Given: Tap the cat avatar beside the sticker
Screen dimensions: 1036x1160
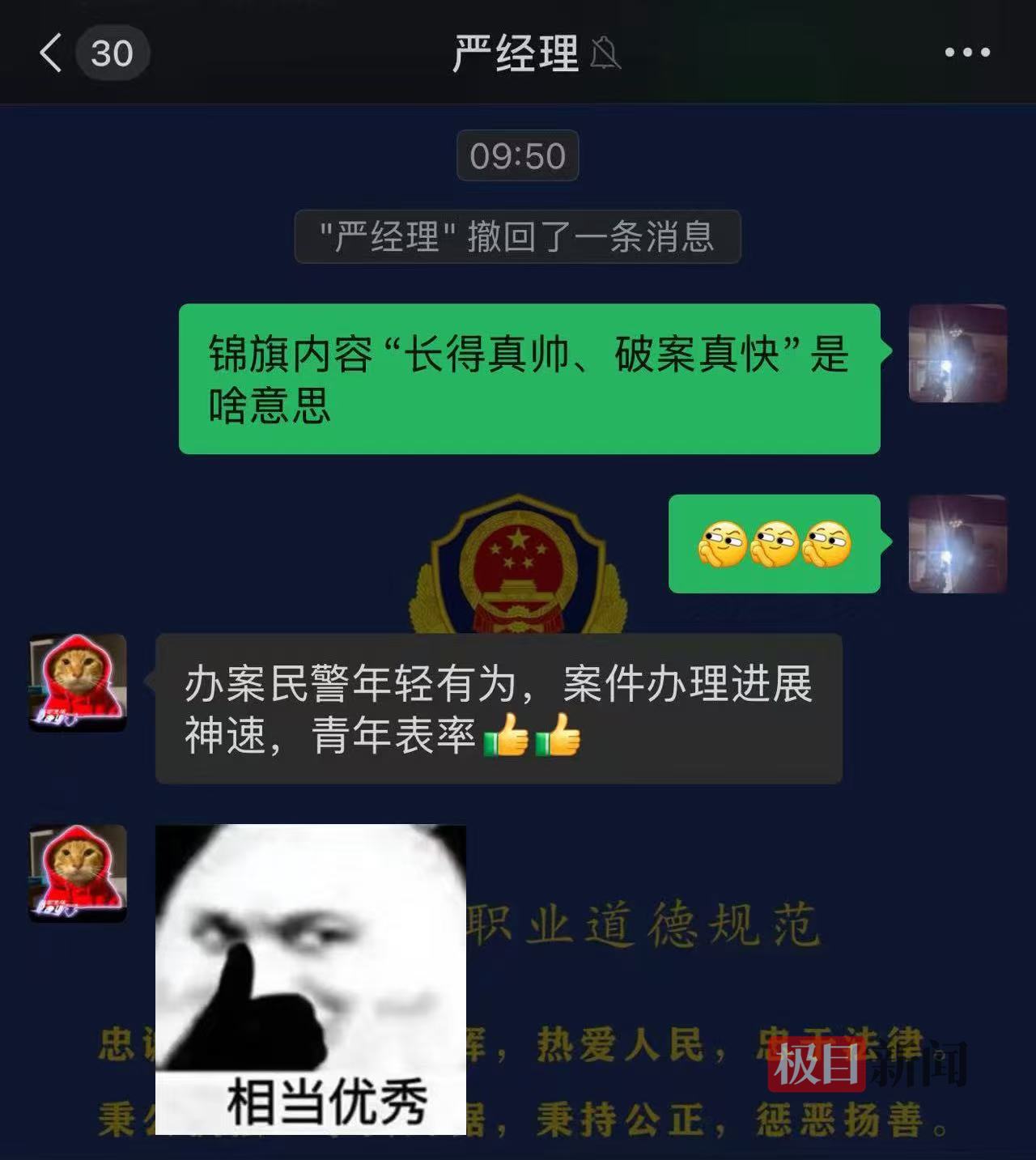Looking at the screenshot, I should pyautogui.click(x=78, y=873).
